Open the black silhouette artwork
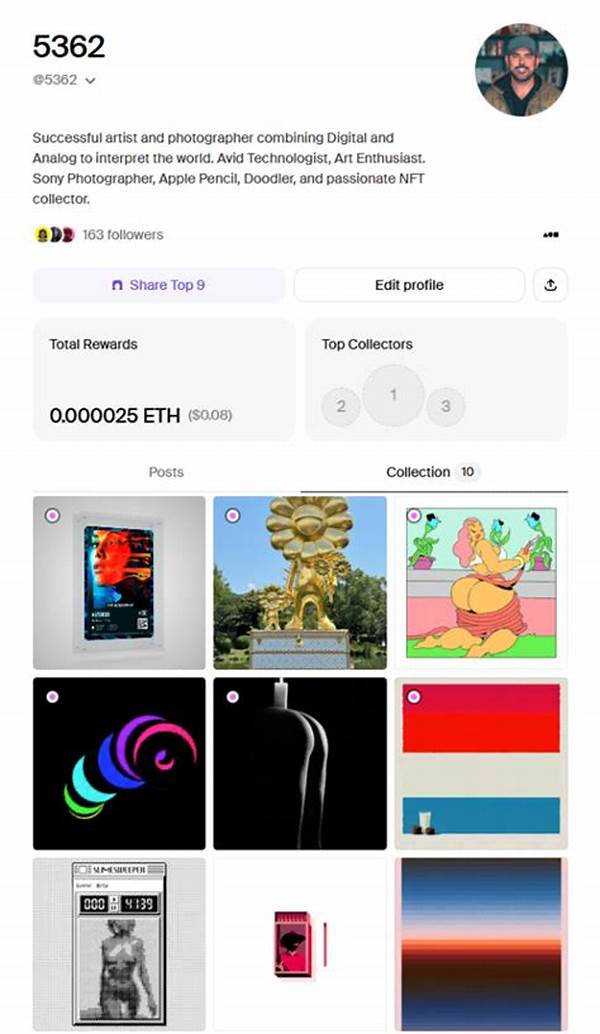Screen dimensions: 600x1034 coord(300,764)
